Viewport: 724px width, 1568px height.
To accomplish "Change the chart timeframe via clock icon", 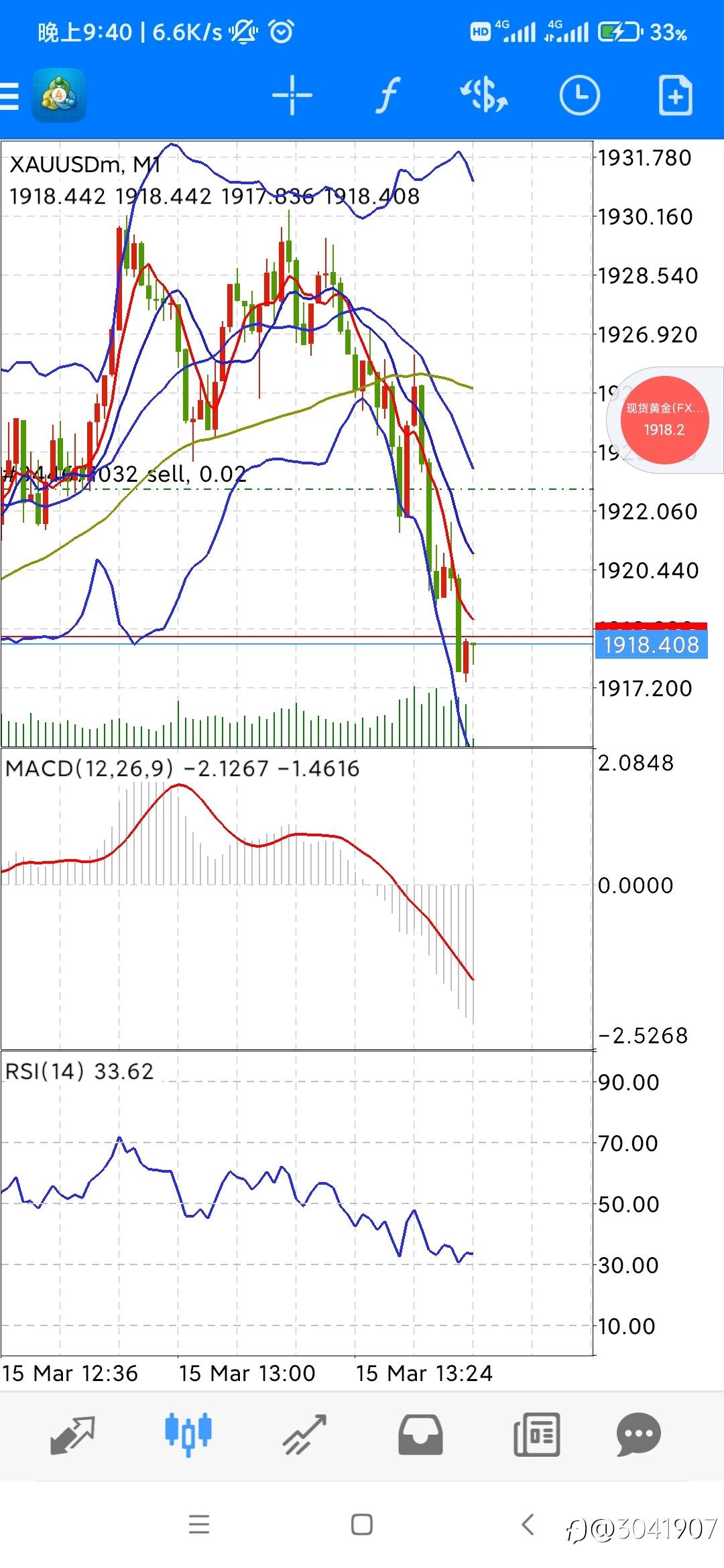I will tap(579, 95).
